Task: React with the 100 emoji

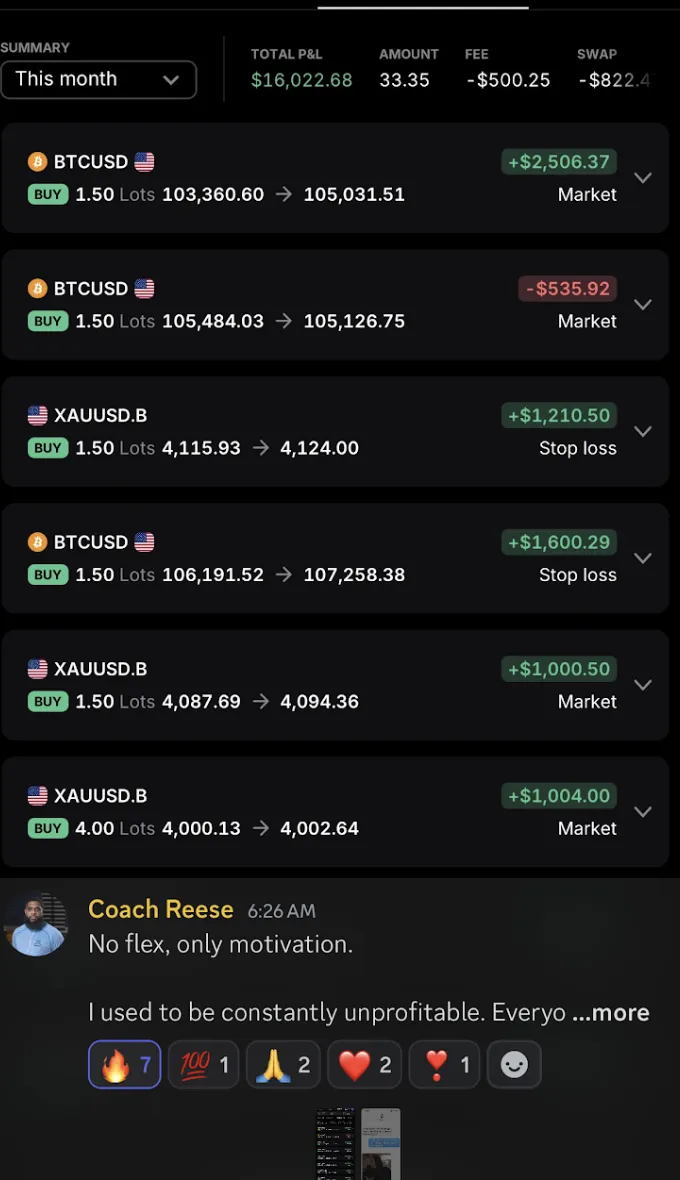Action: click(203, 1065)
